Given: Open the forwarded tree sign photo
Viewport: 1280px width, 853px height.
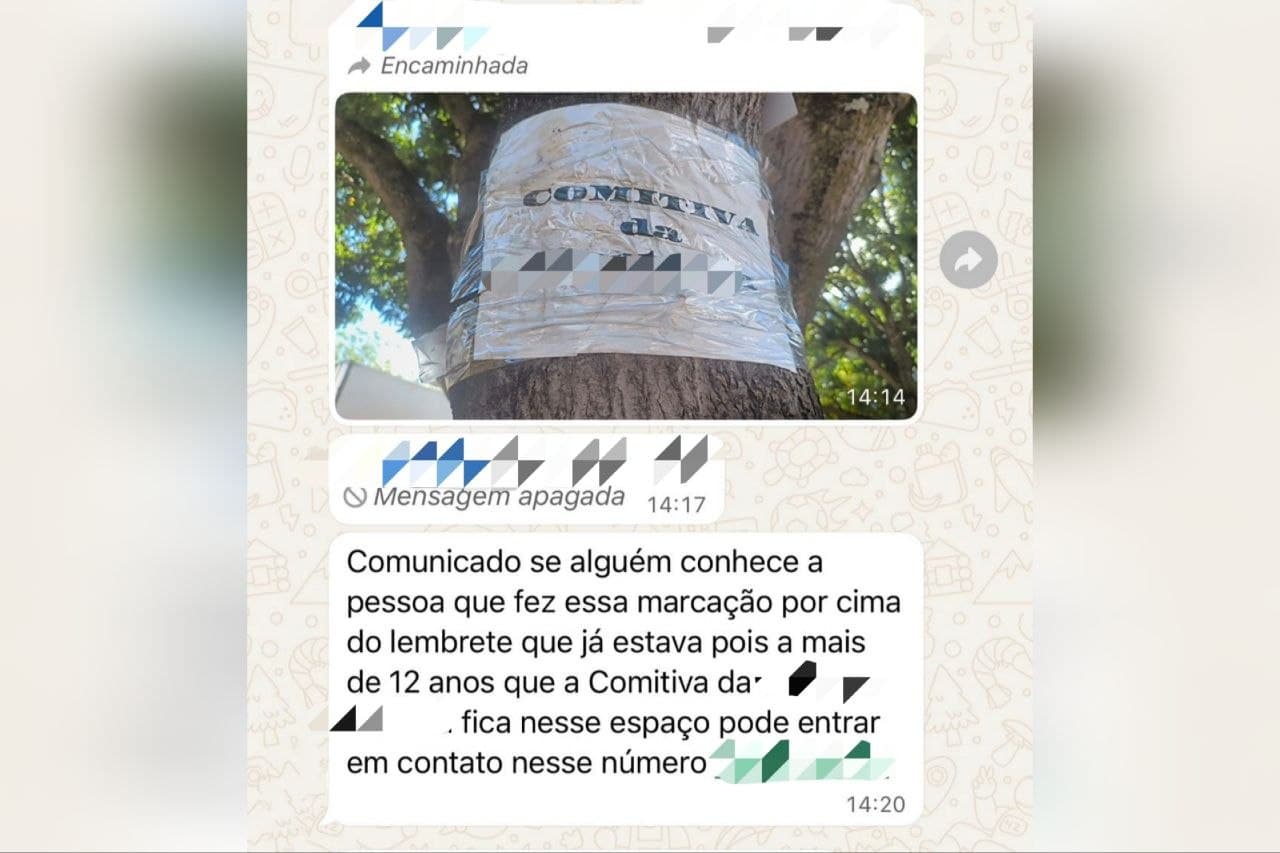Looking at the screenshot, I should click(x=626, y=256).
